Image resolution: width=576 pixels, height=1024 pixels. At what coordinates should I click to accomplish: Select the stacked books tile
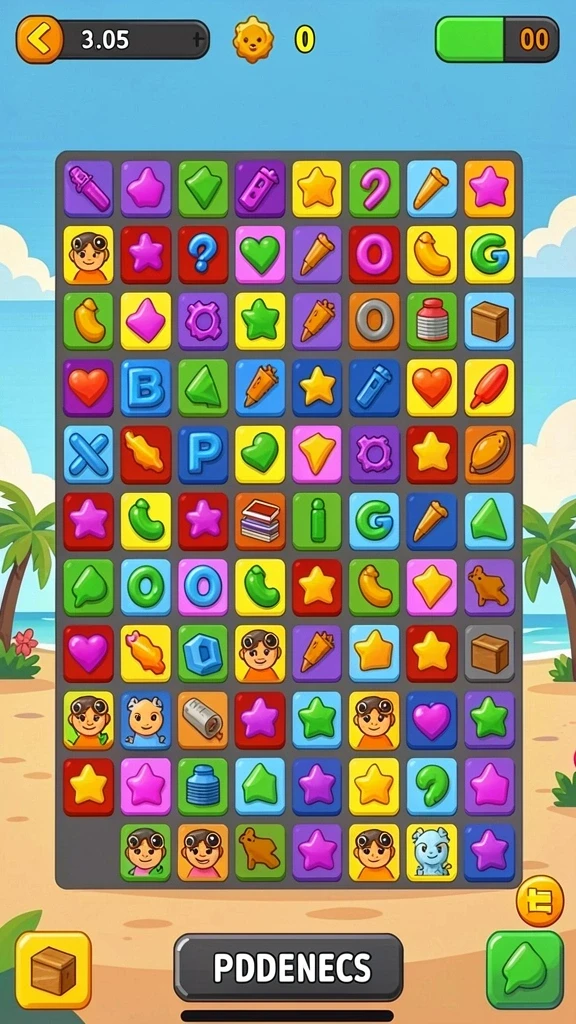(260, 521)
